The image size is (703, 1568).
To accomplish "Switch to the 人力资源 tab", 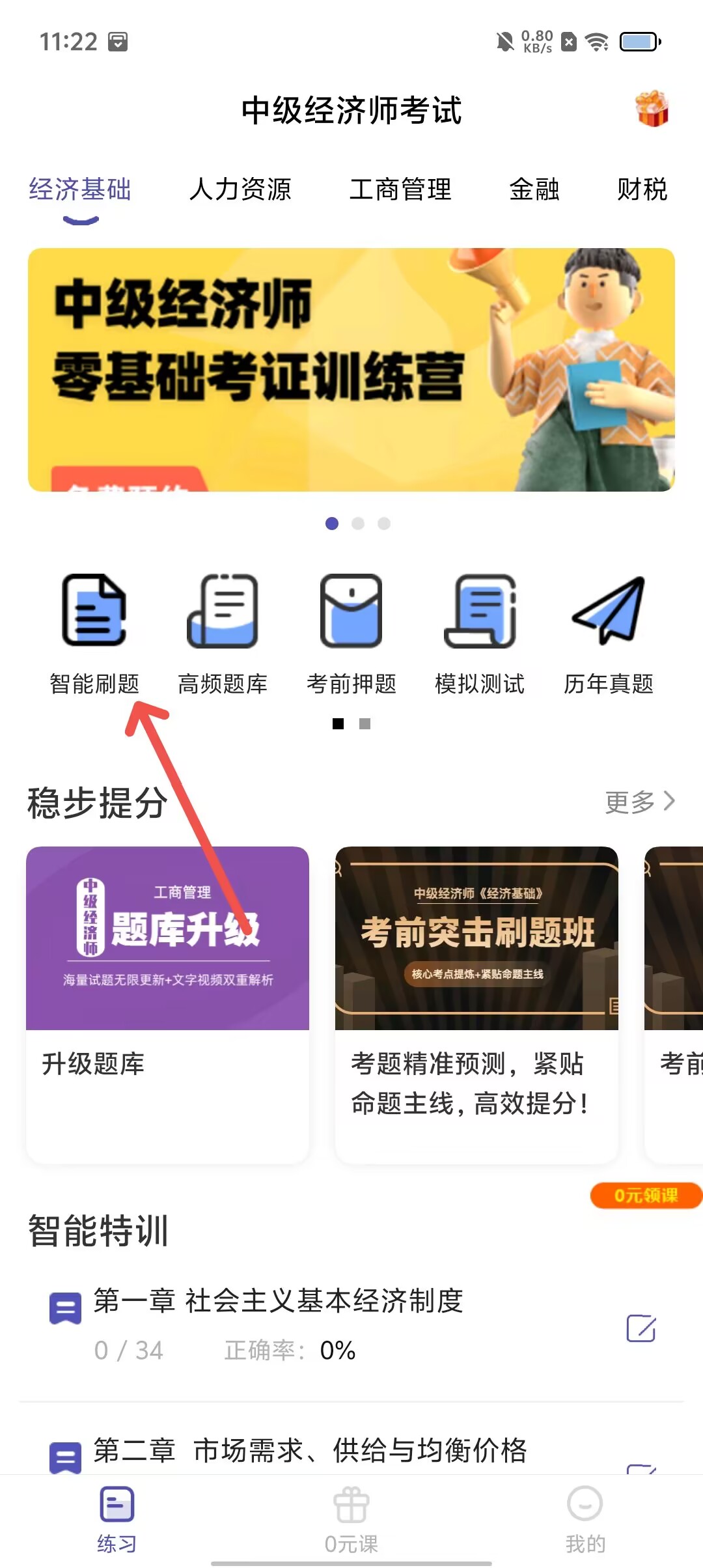I will click(240, 189).
